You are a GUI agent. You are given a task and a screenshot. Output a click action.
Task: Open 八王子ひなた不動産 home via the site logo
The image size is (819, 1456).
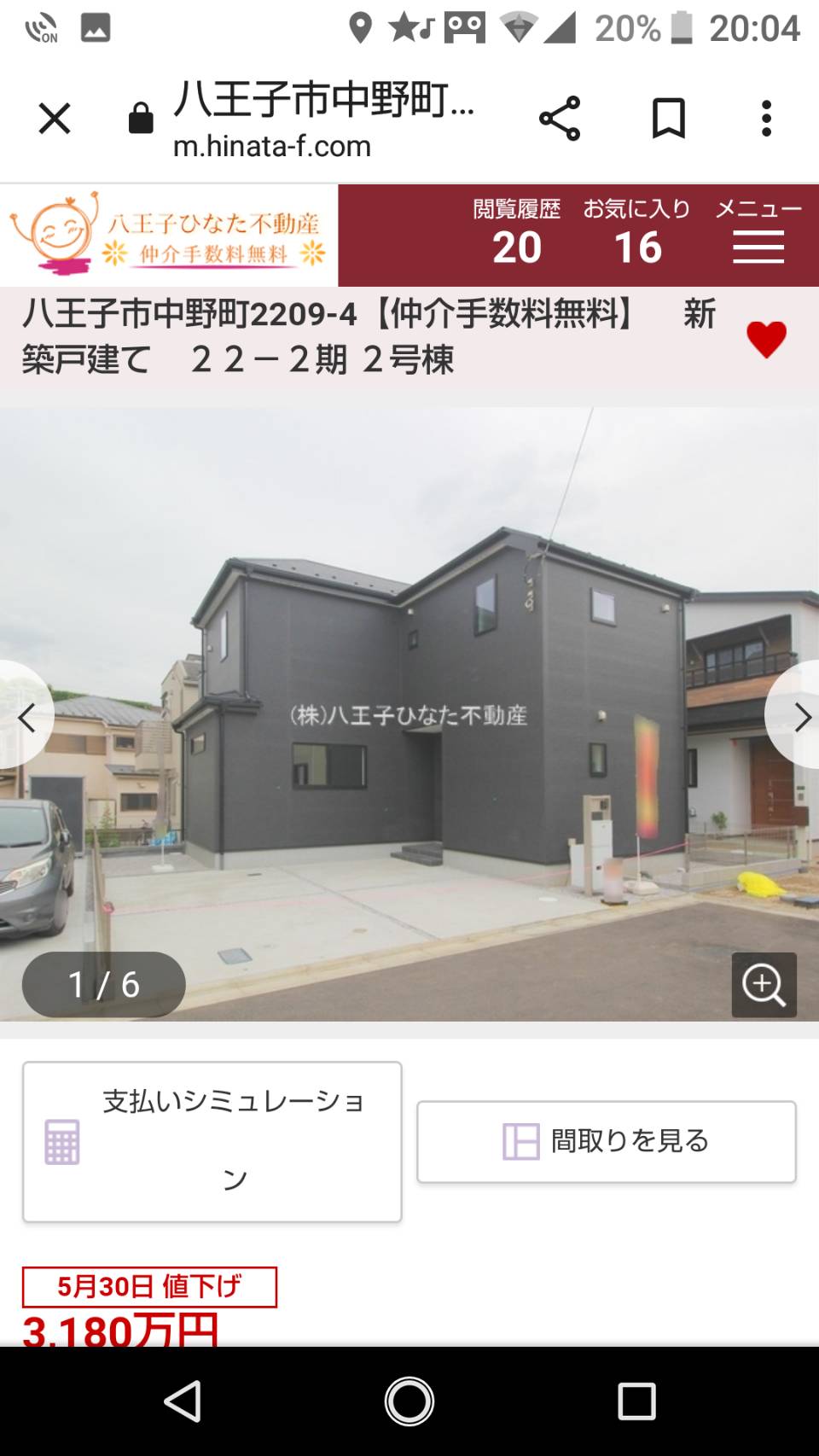coord(169,235)
